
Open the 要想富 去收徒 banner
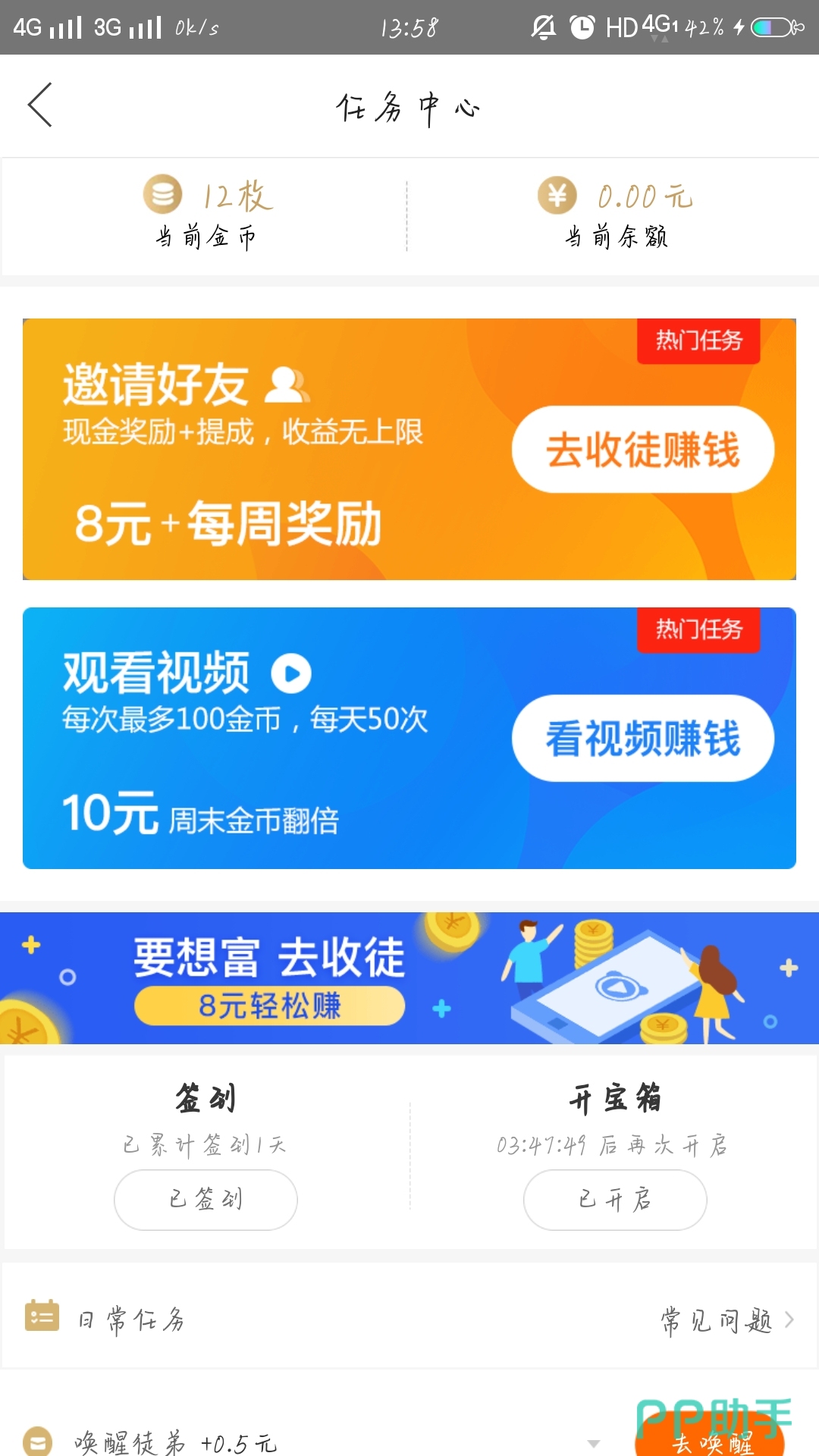409,978
